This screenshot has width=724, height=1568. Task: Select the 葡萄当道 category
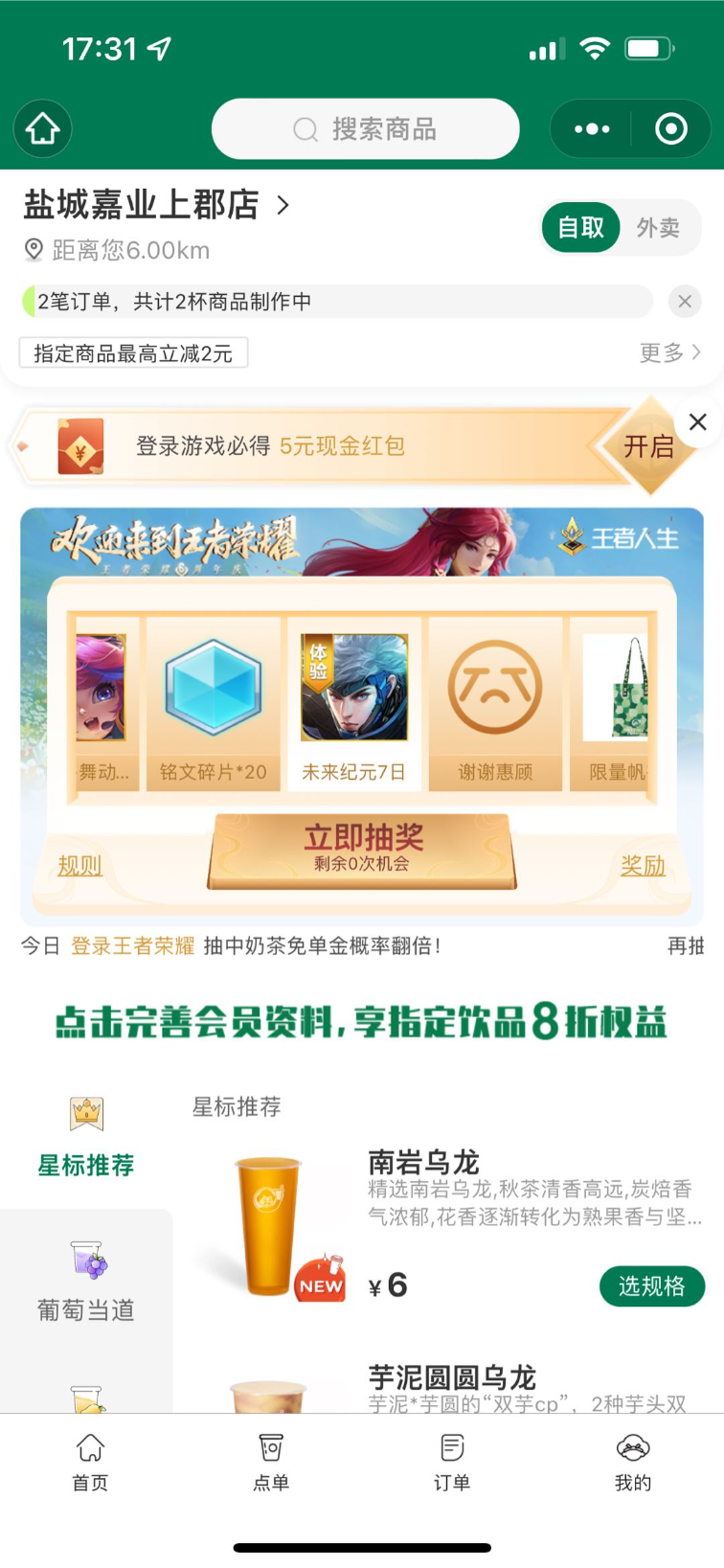pyautogui.click(x=85, y=1284)
